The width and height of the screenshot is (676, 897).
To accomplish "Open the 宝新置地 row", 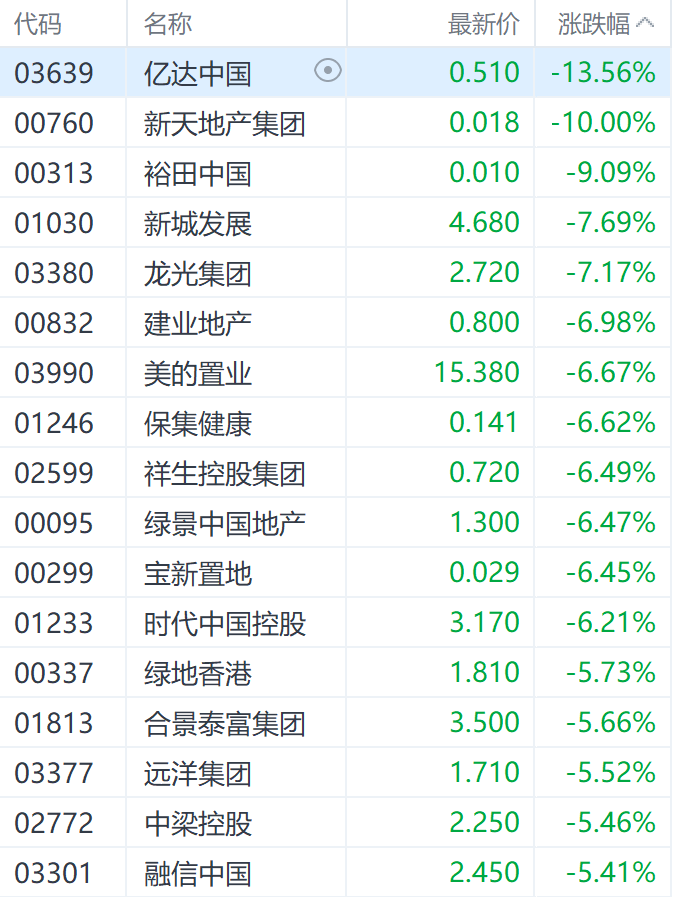I will [x=197, y=573].
